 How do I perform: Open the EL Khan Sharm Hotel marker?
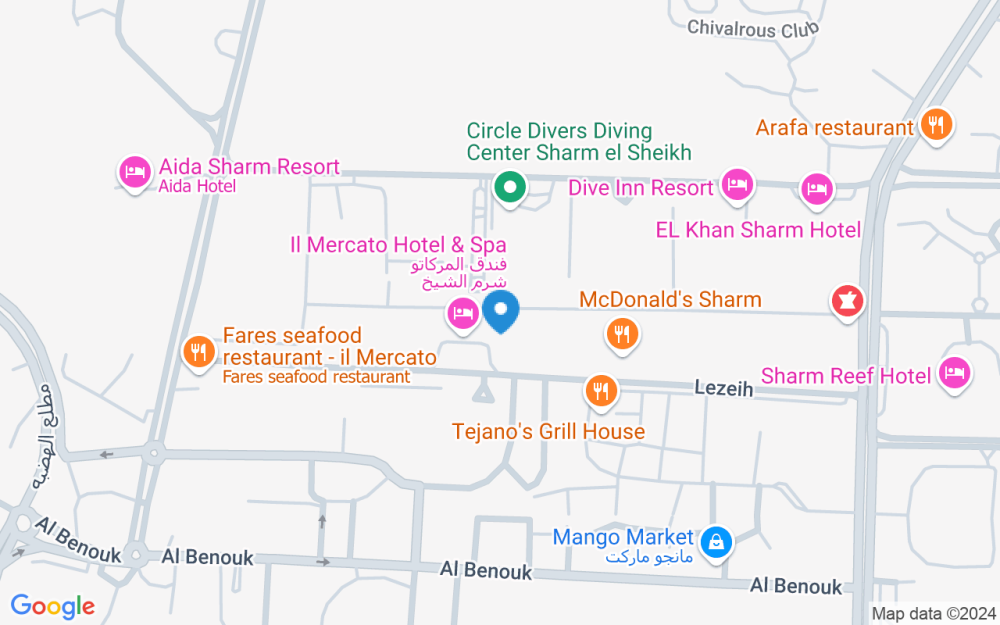[x=817, y=190]
